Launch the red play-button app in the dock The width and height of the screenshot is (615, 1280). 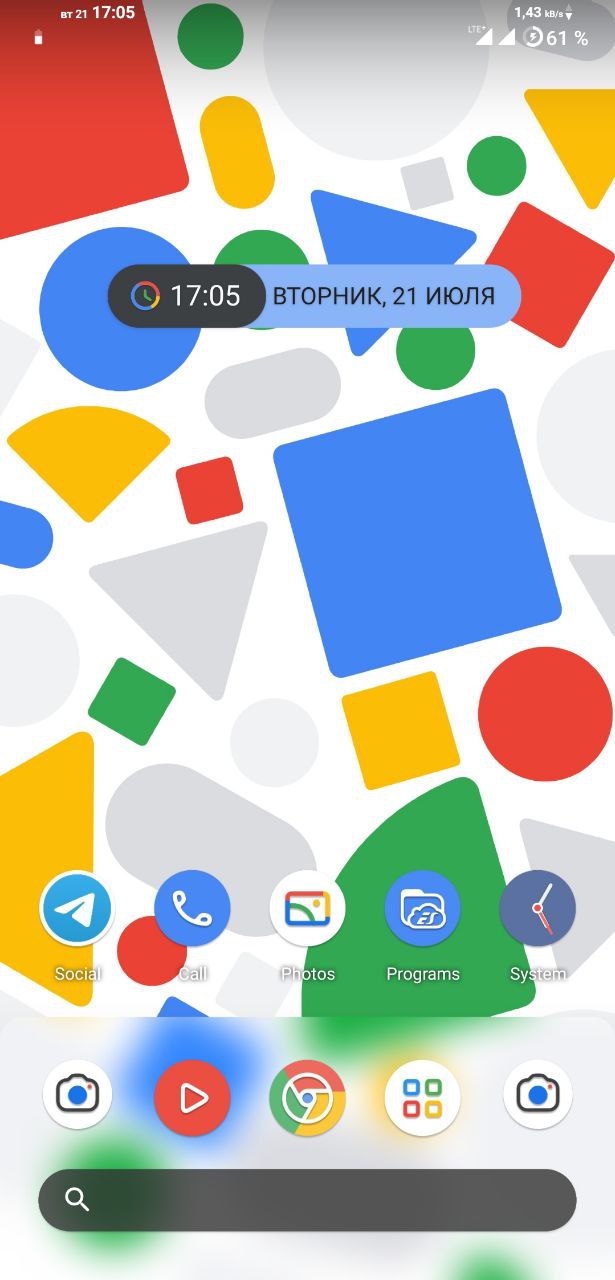tap(192, 1098)
